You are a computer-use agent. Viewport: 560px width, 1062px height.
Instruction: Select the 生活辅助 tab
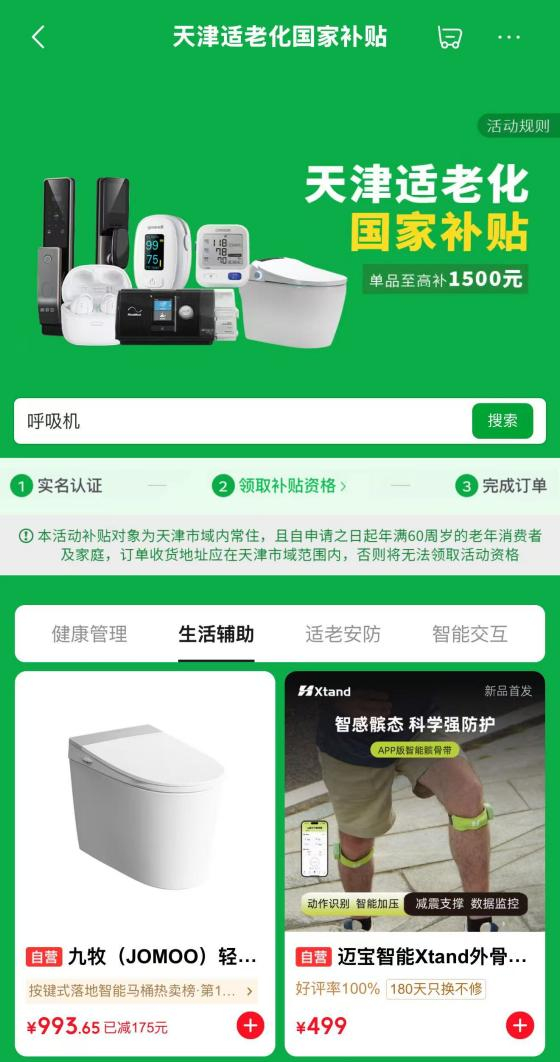(216, 634)
